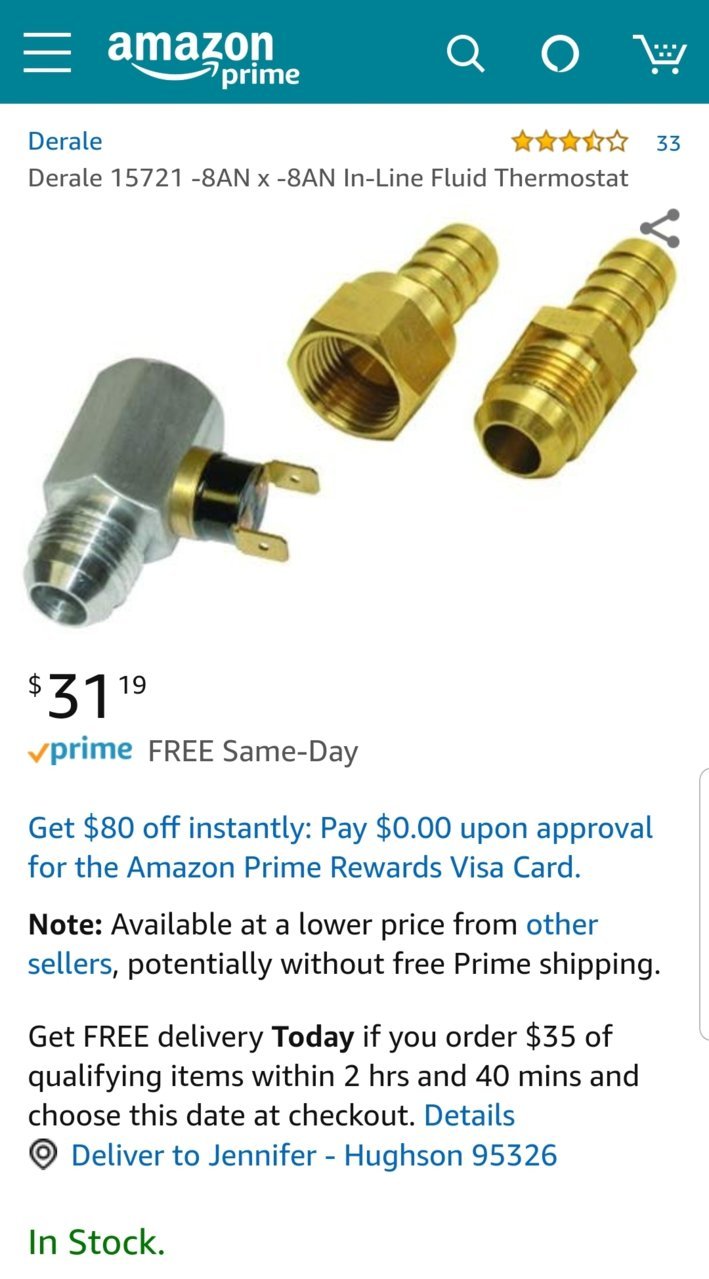The width and height of the screenshot is (709, 1279).
Task: Open the search magnifier icon
Action: (465, 54)
